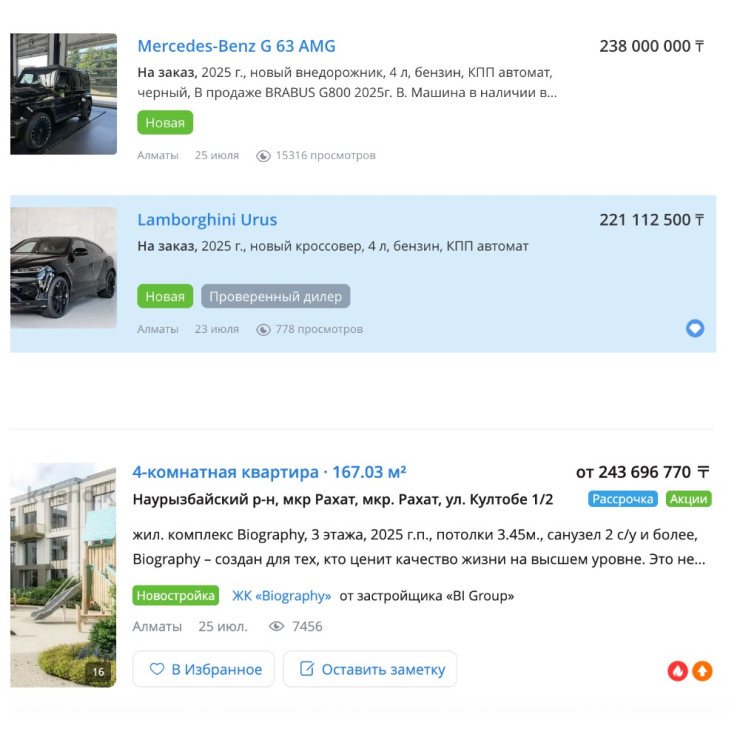
Task: Tap the blue heart icon on the Urus listing
Action: (x=695, y=328)
